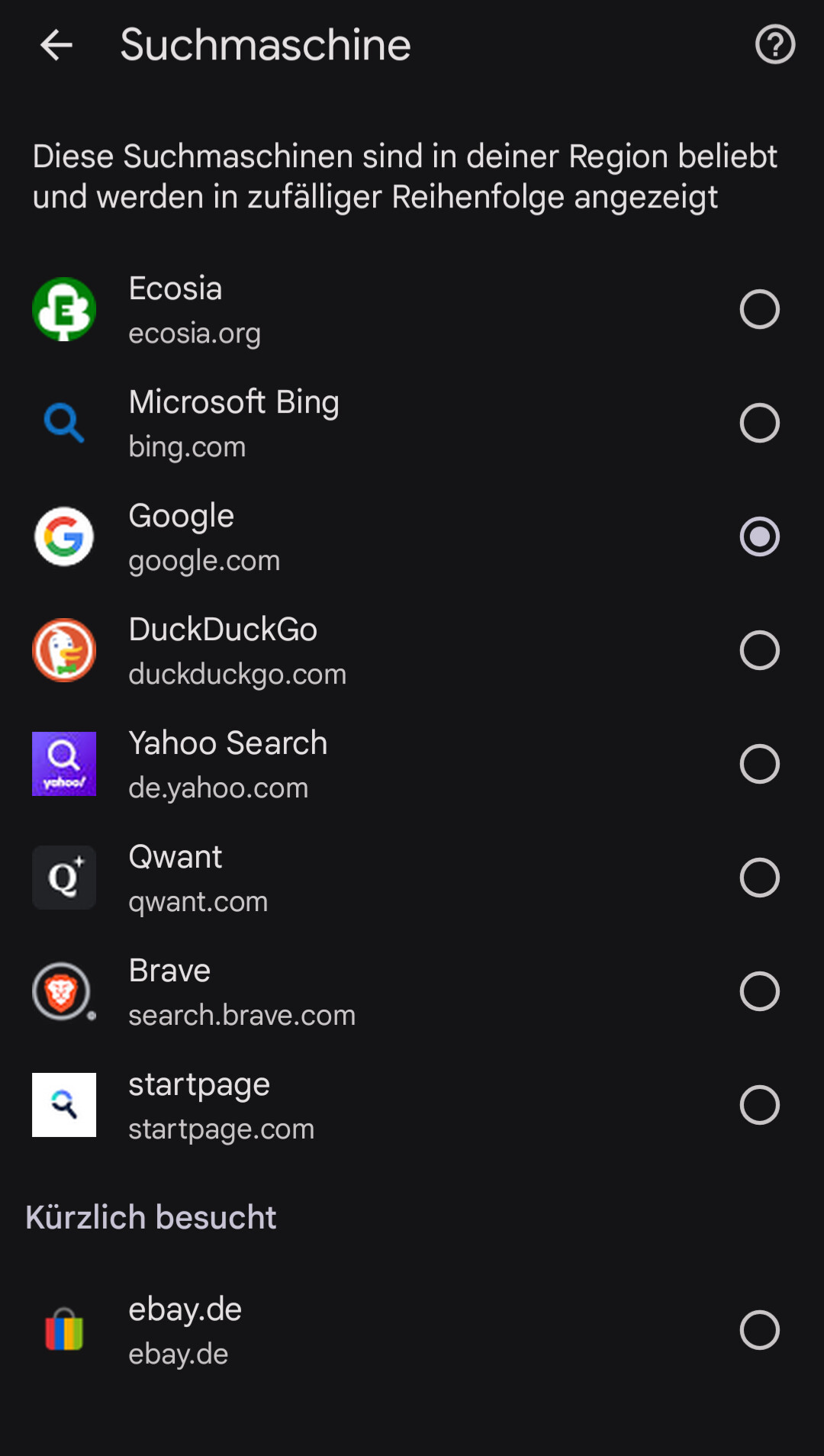Pick Yahoo Search option

[x=412, y=764]
